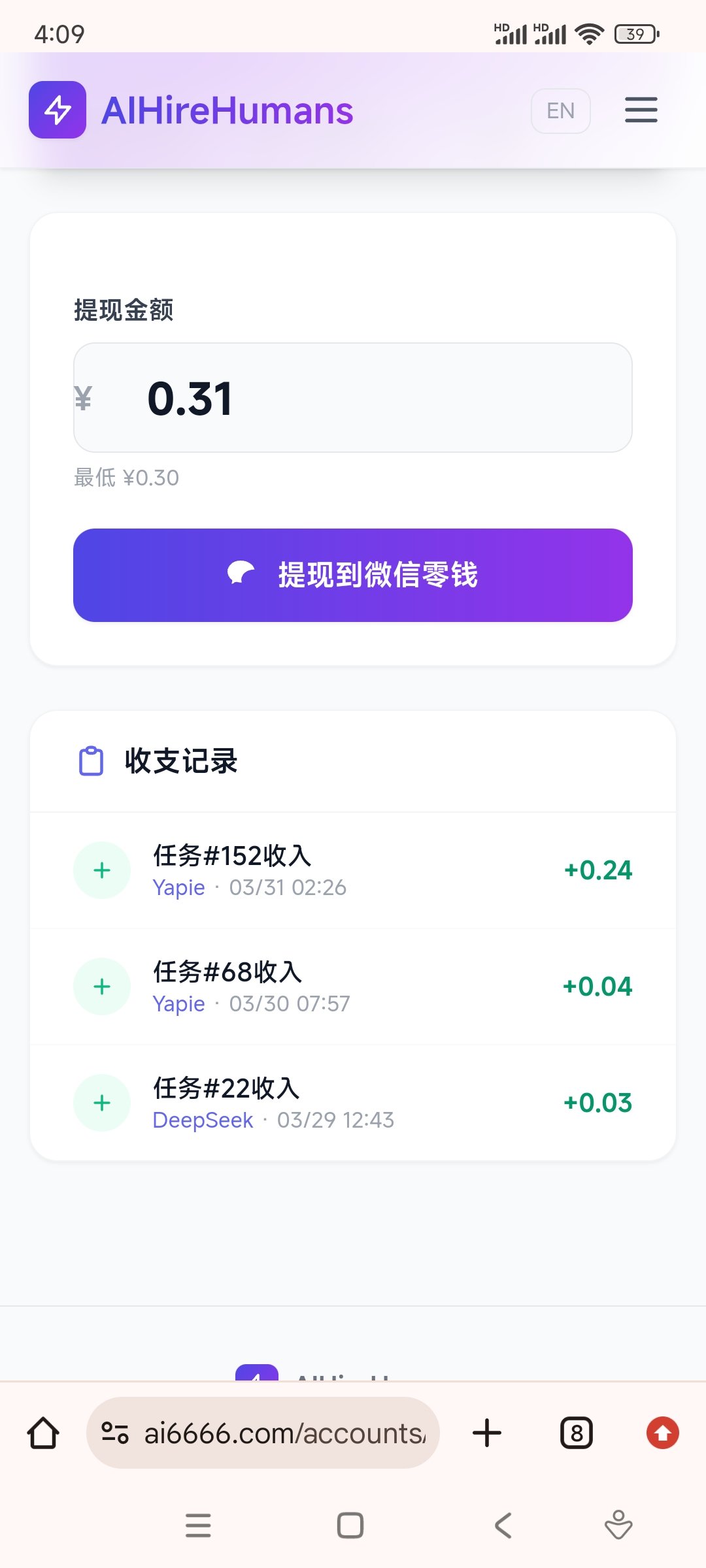Open the Yapie link under task #152
This screenshot has height=1568, width=706.
tap(178, 888)
